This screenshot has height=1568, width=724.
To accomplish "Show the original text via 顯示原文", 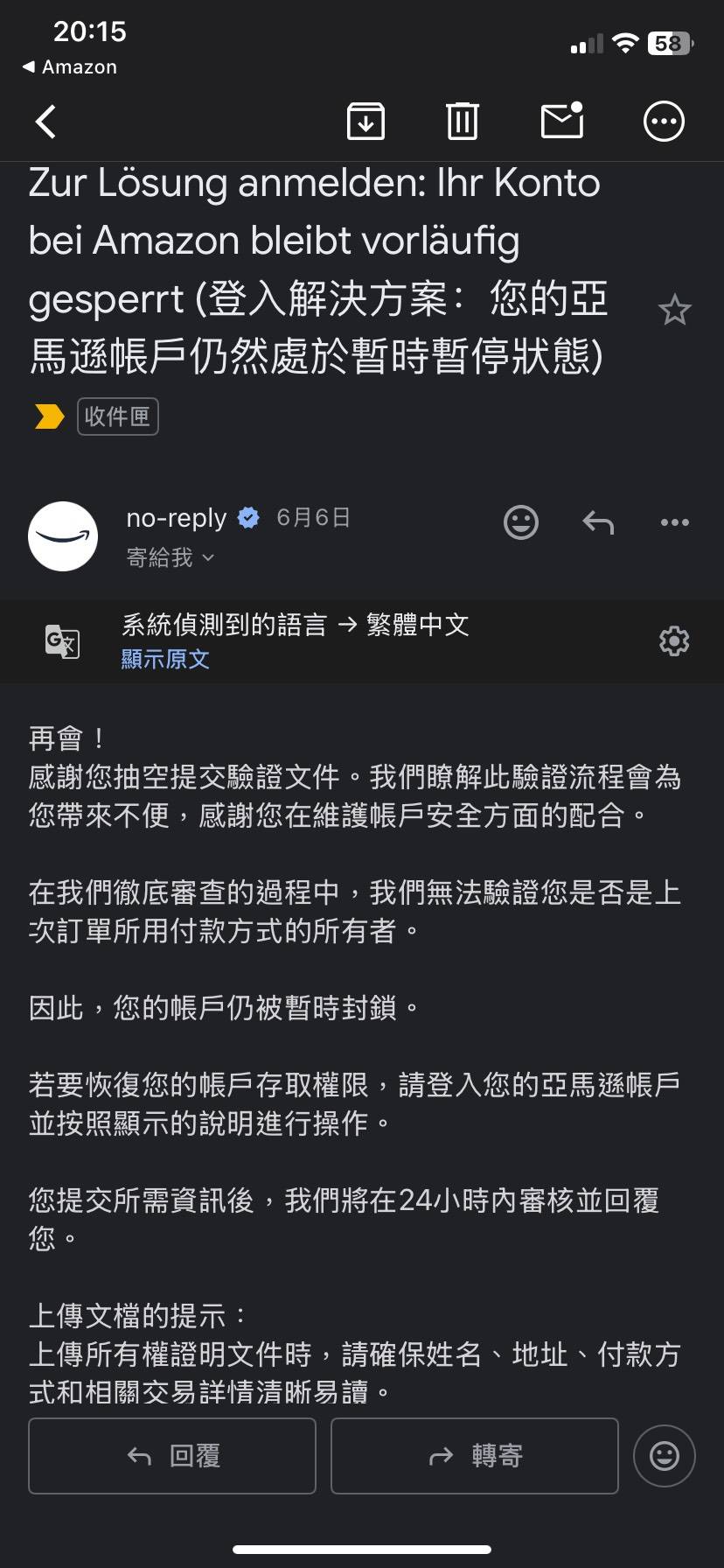I will tap(165, 659).
